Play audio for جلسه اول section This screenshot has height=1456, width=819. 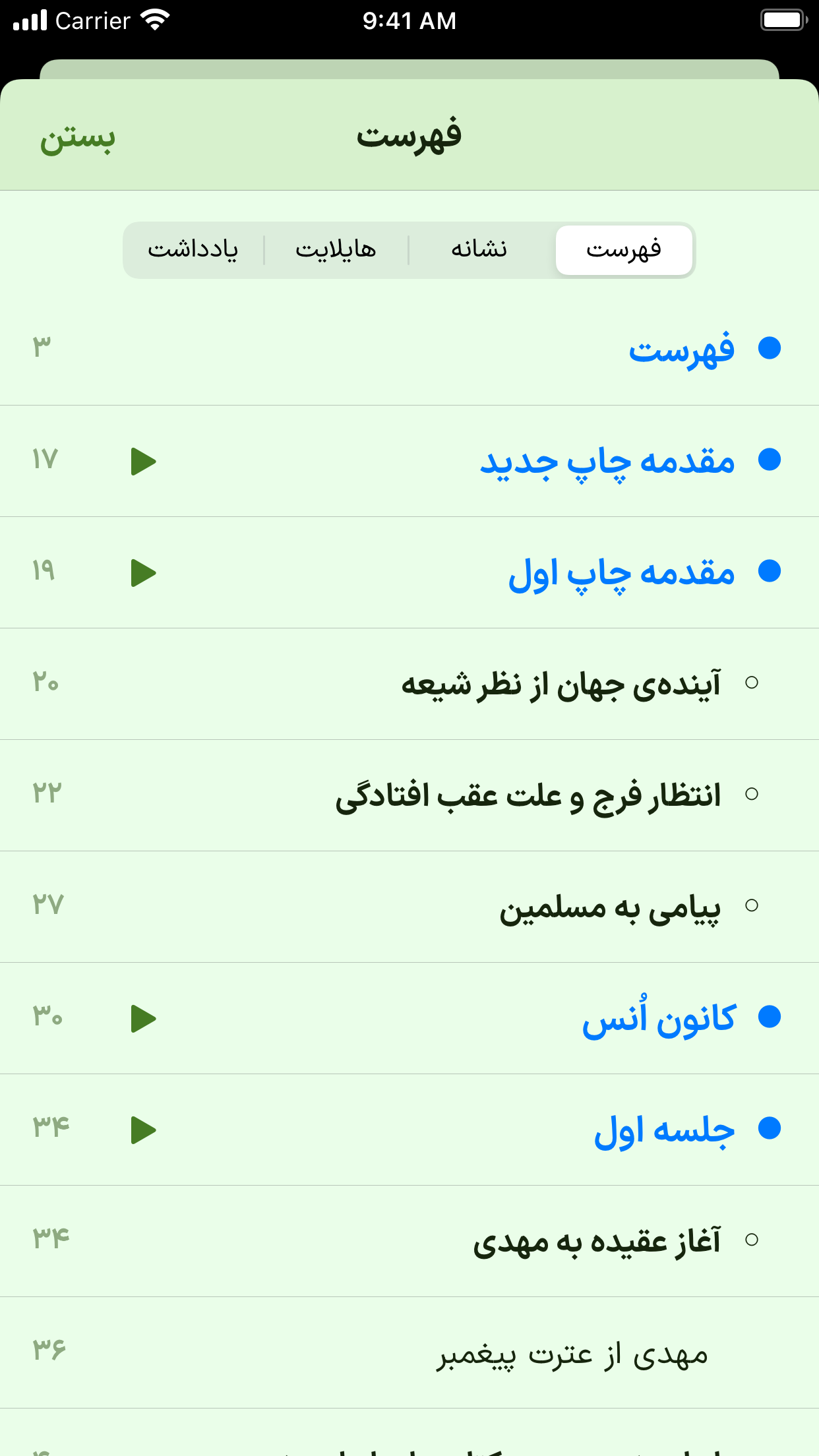[x=142, y=1129]
